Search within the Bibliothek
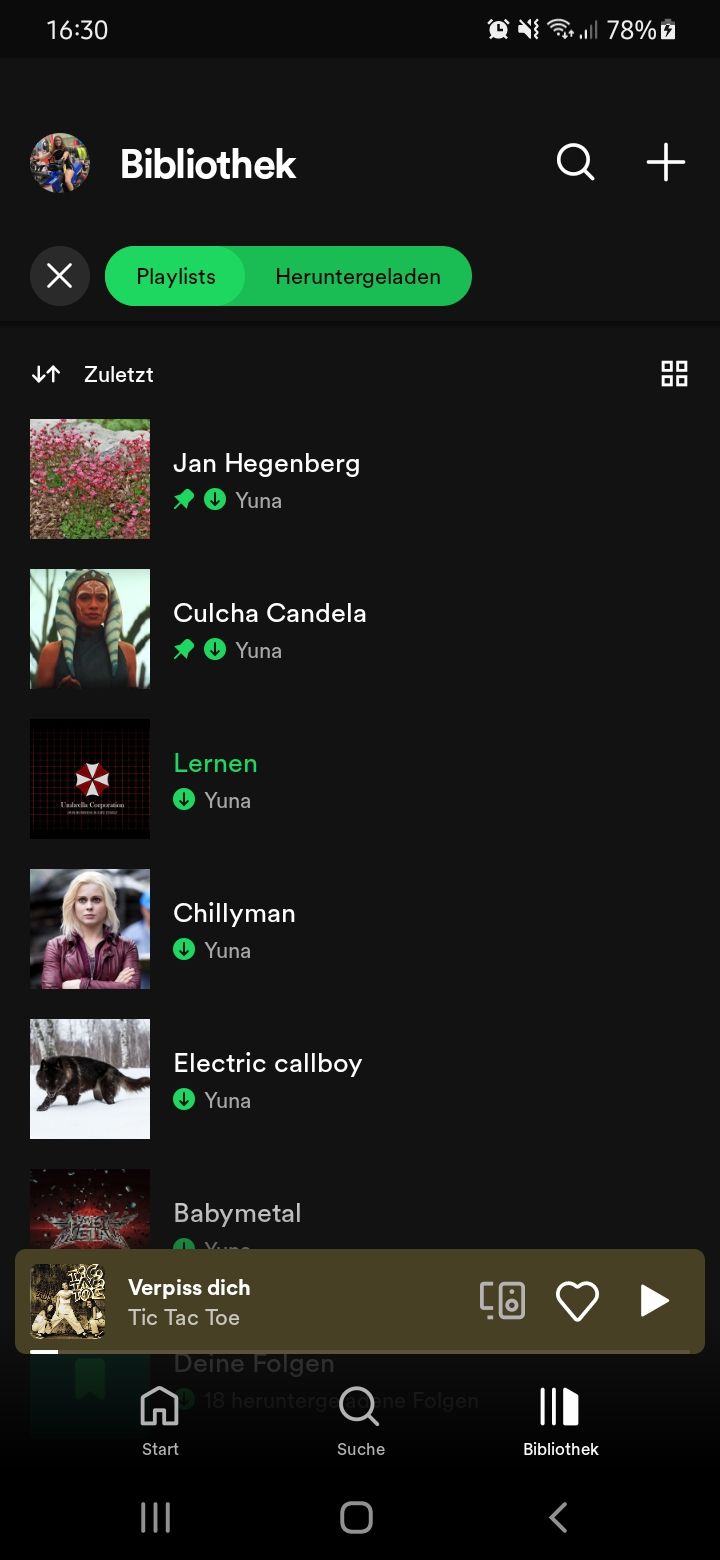Viewport: 720px width, 1560px height. [x=575, y=162]
